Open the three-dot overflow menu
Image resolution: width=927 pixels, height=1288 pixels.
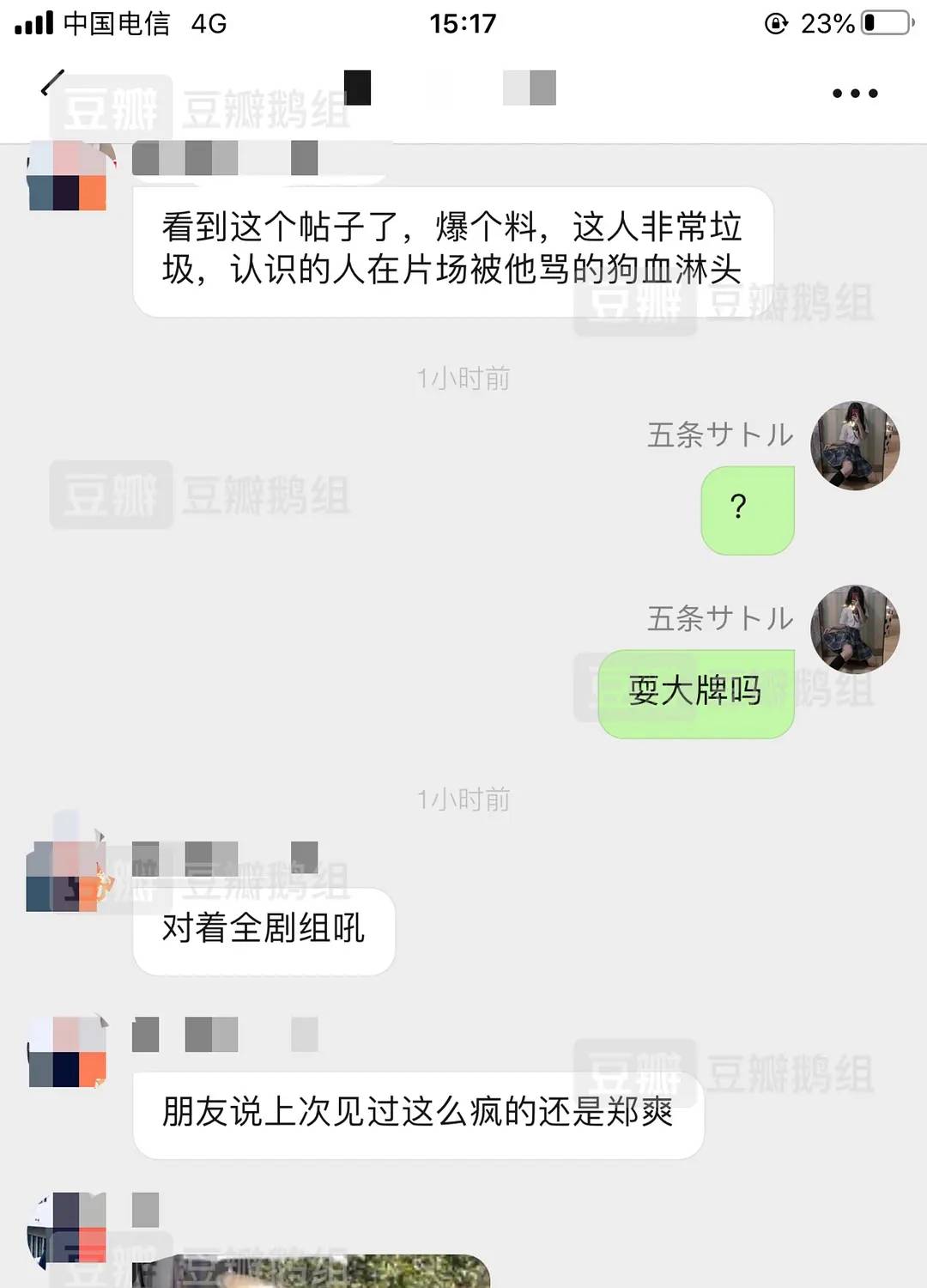[855, 93]
